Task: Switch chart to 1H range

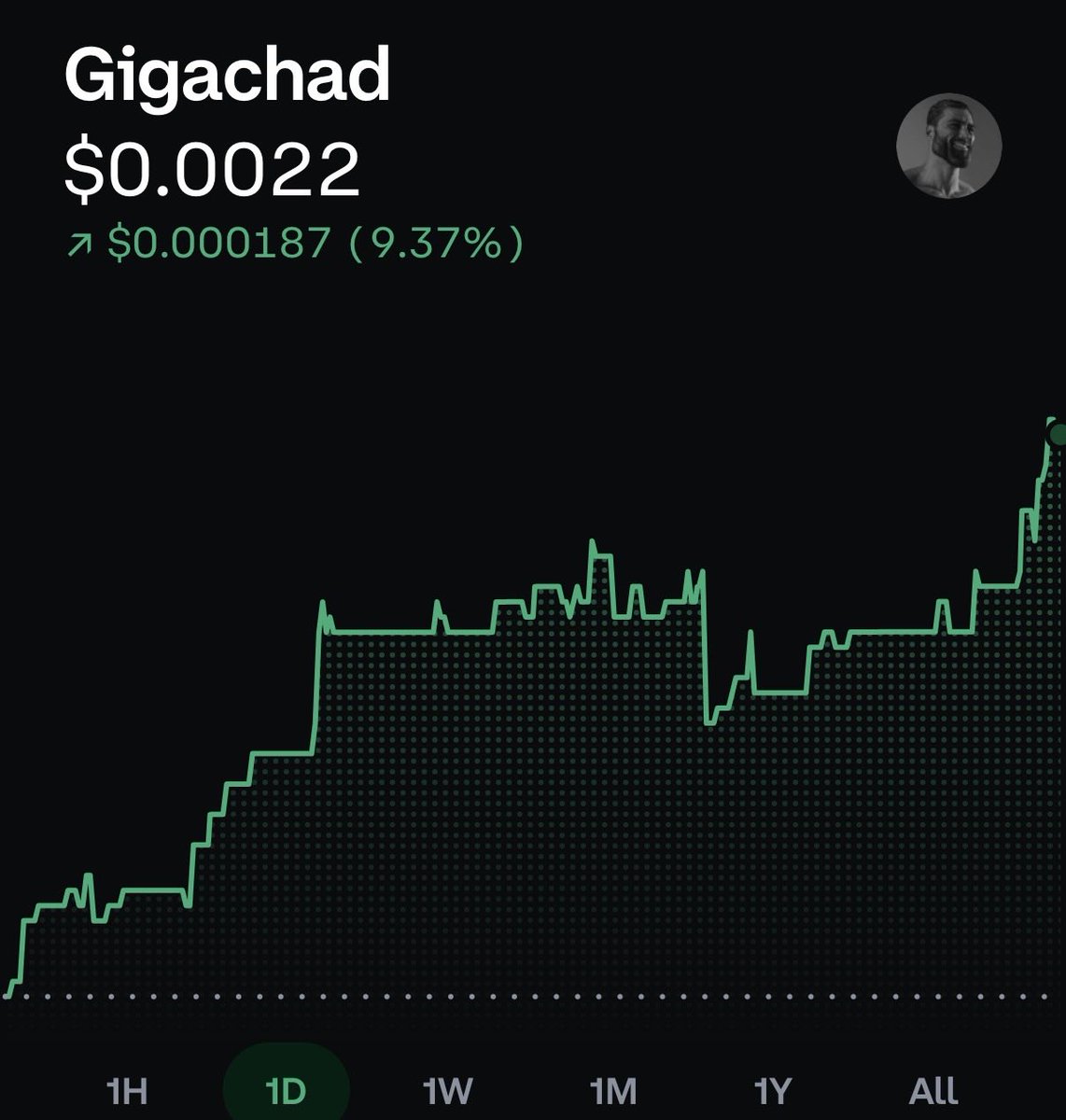Action: coord(127,1089)
